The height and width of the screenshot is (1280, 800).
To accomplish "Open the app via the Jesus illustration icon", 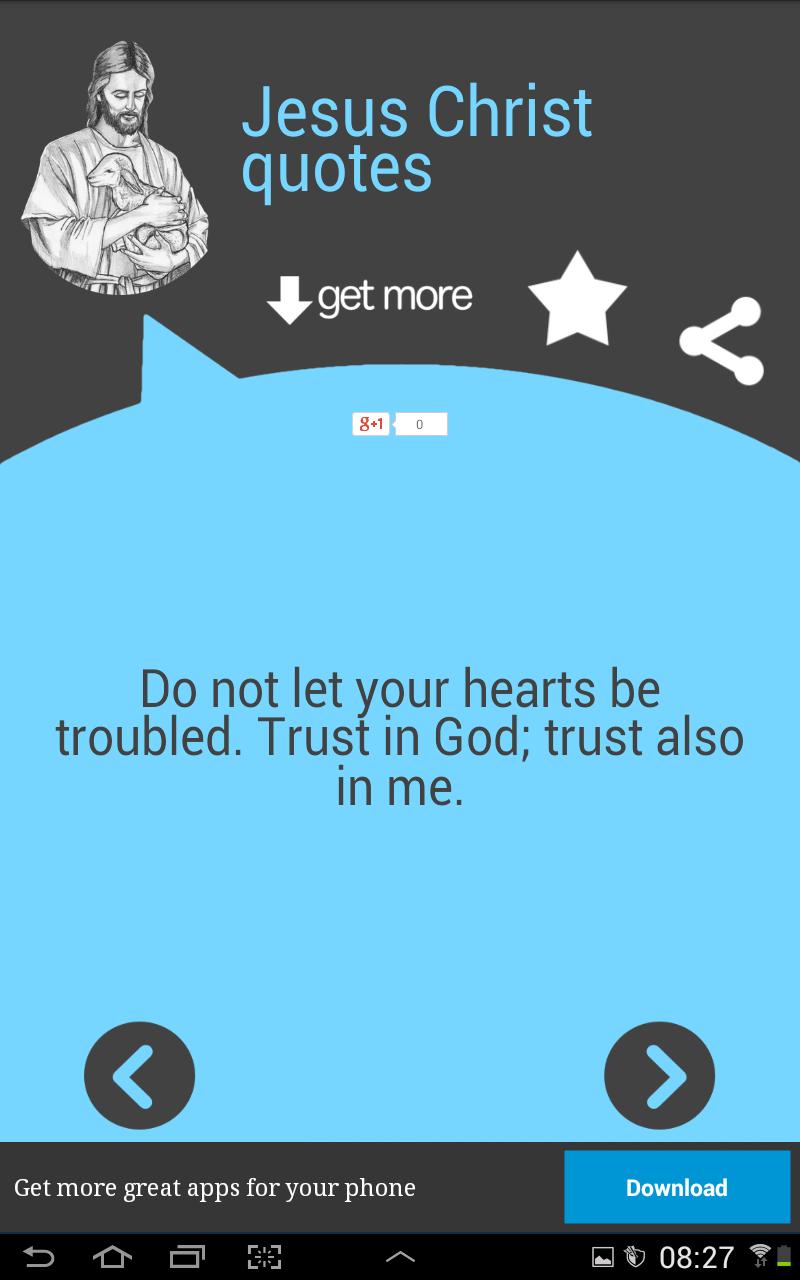I will click(x=115, y=165).
